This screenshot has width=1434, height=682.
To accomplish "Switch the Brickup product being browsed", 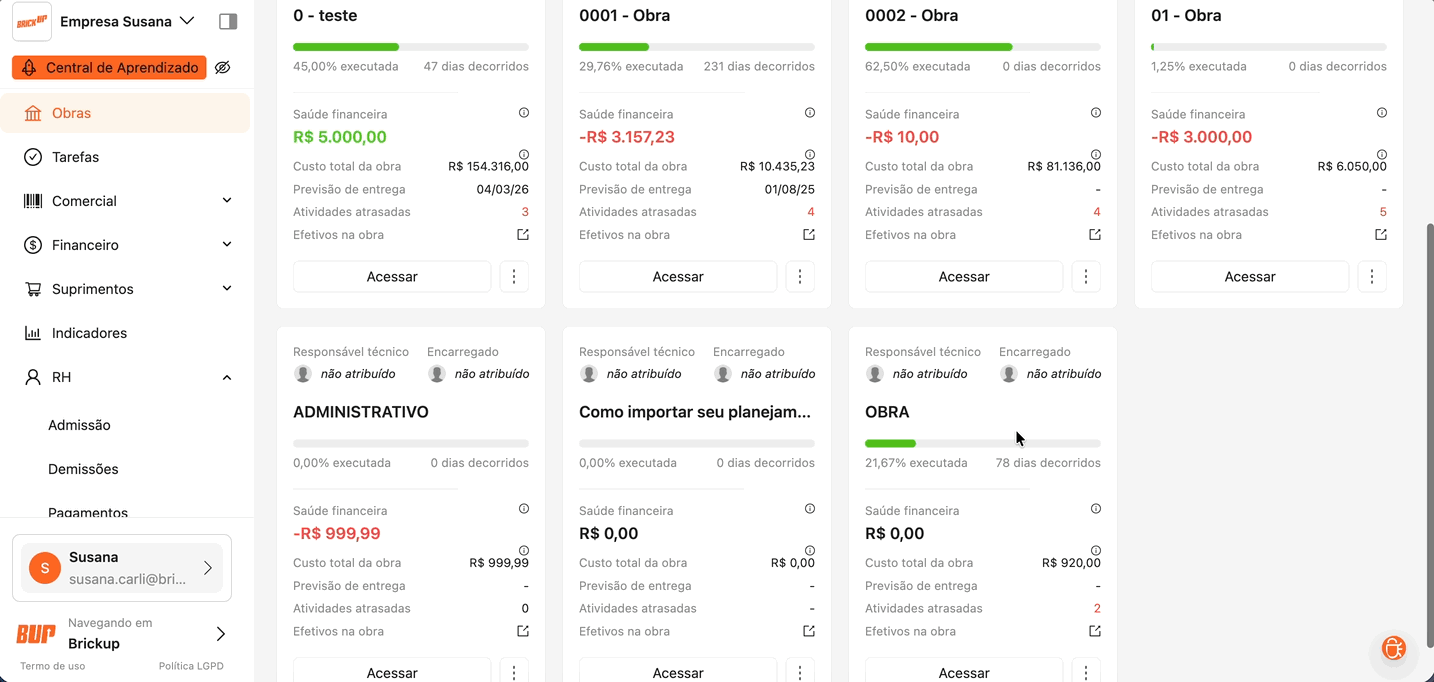I will point(221,634).
